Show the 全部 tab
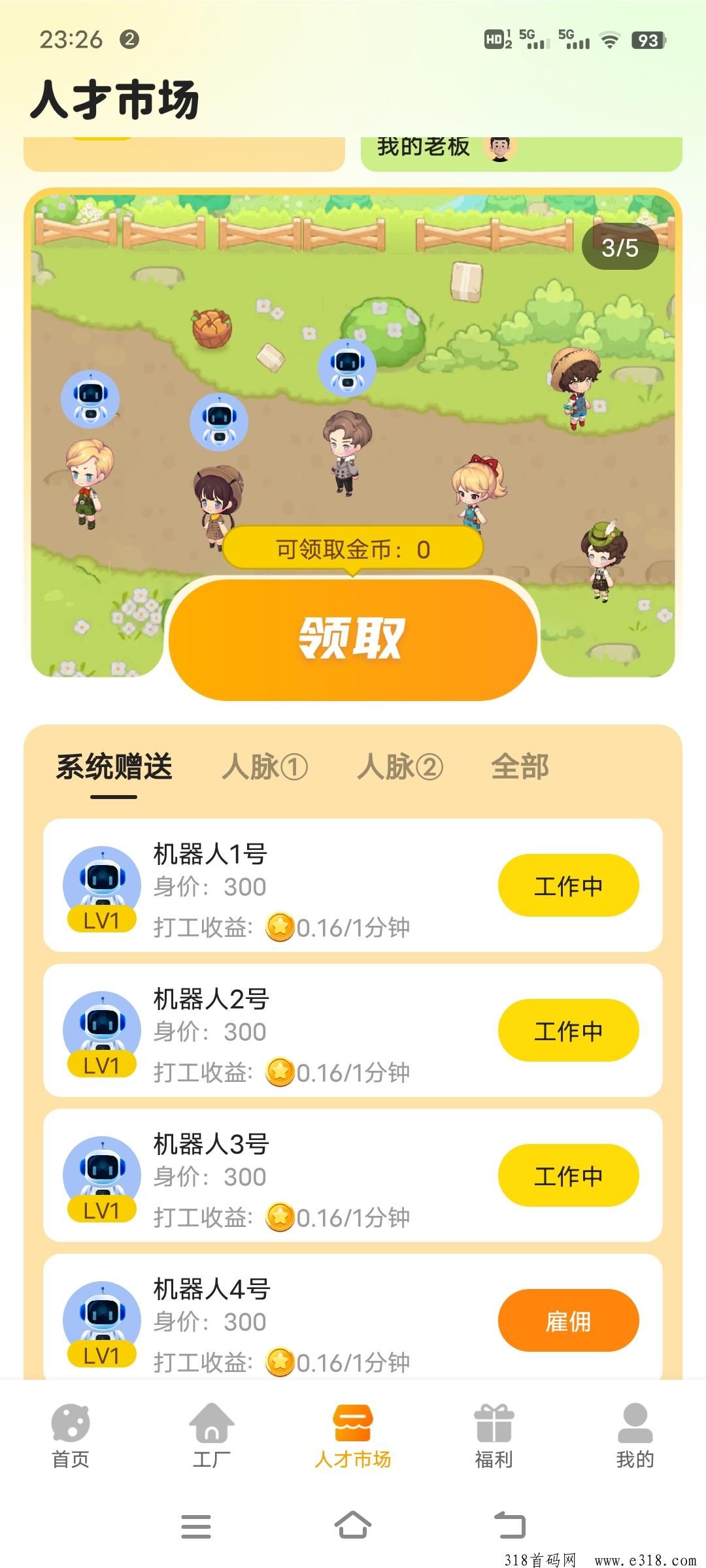 (x=520, y=767)
